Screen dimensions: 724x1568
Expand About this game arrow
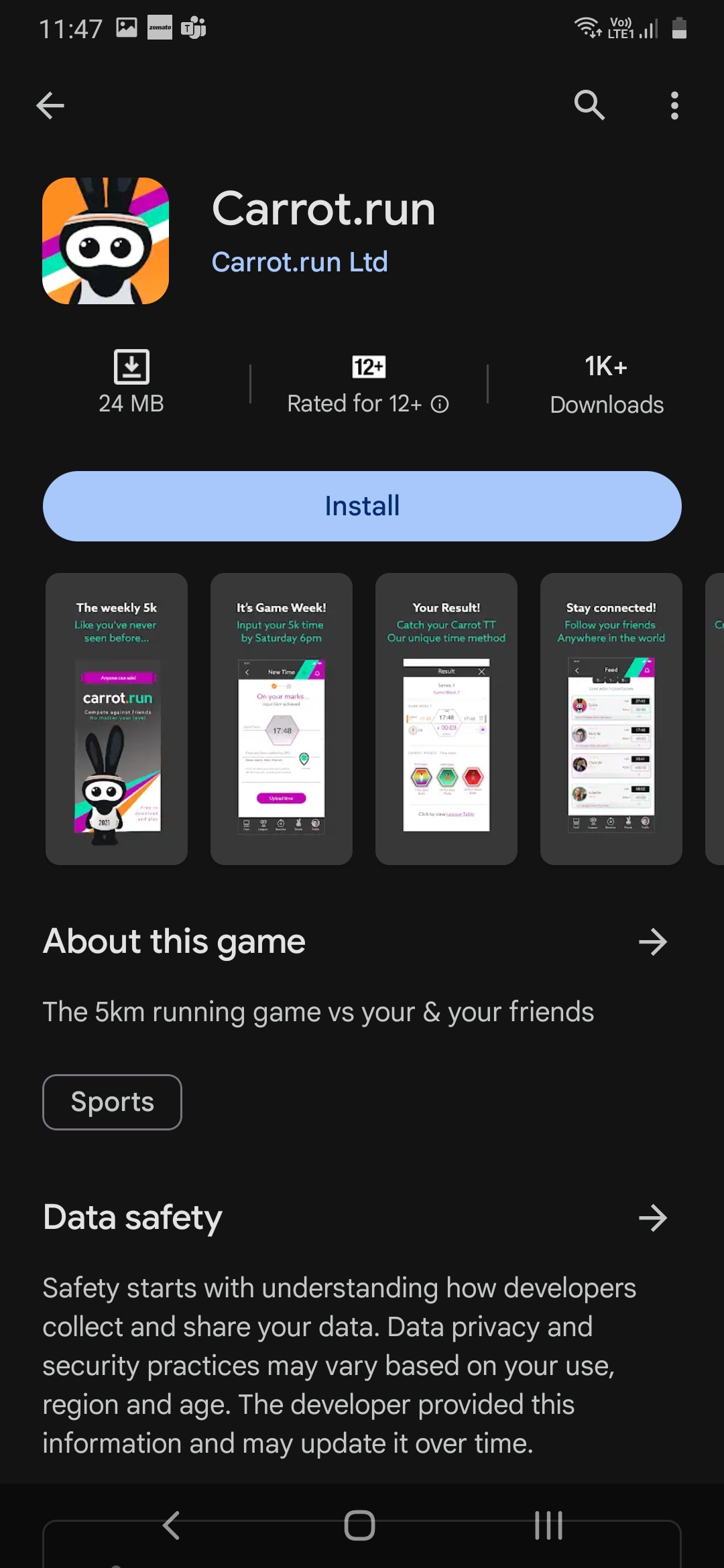coord(652,941)
